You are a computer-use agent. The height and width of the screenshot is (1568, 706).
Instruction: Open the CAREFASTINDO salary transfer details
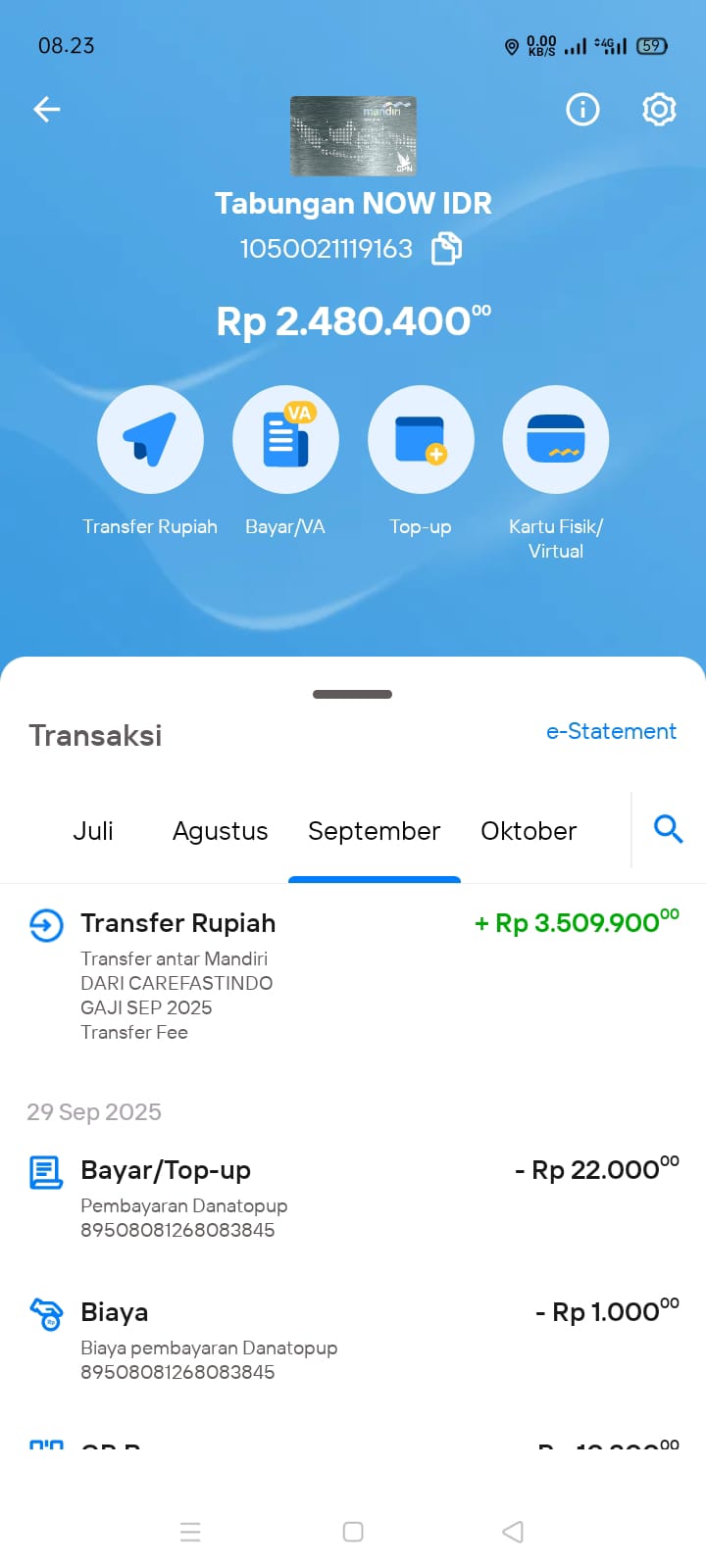point(353,975)
